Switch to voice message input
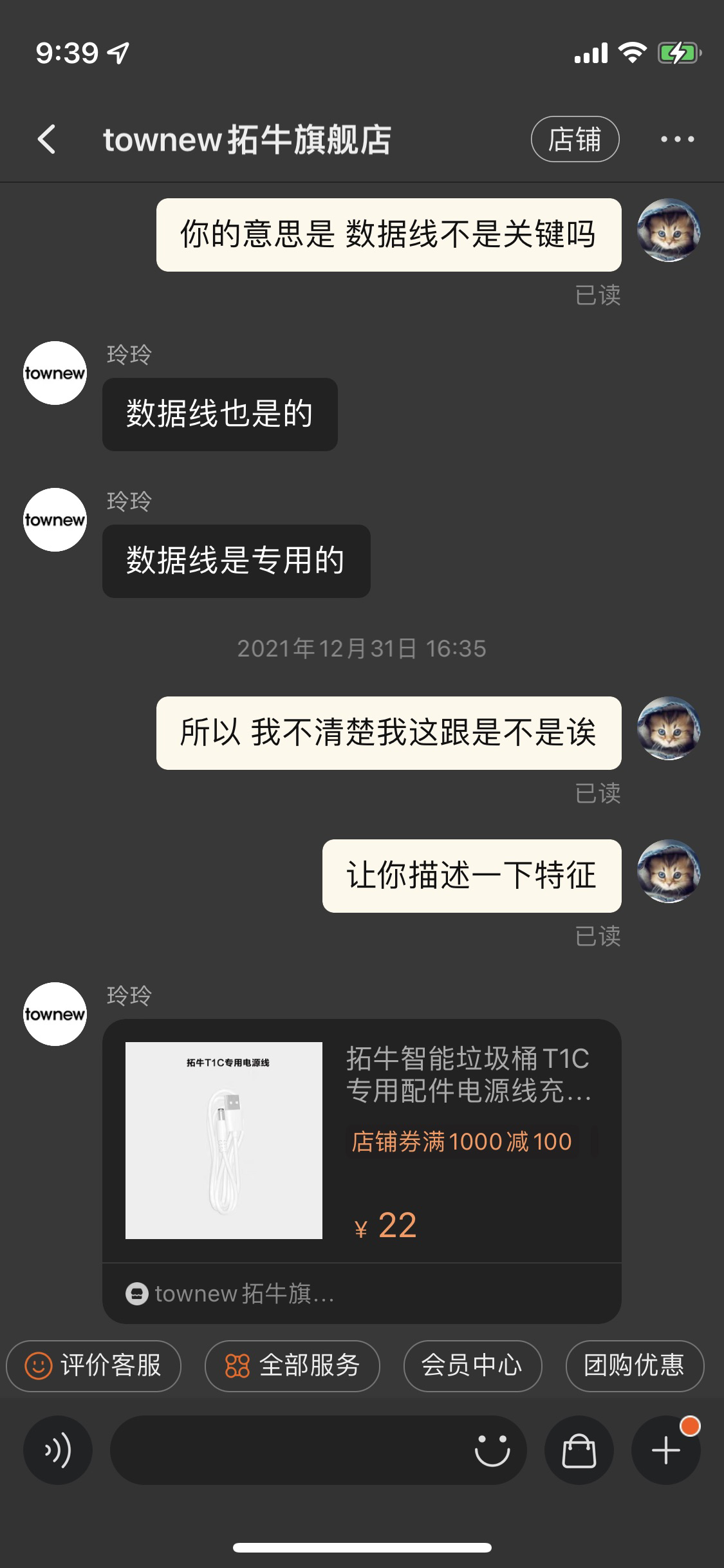Image resolution: width=724 pixels, height=1568 pixels. (58, 1451)
